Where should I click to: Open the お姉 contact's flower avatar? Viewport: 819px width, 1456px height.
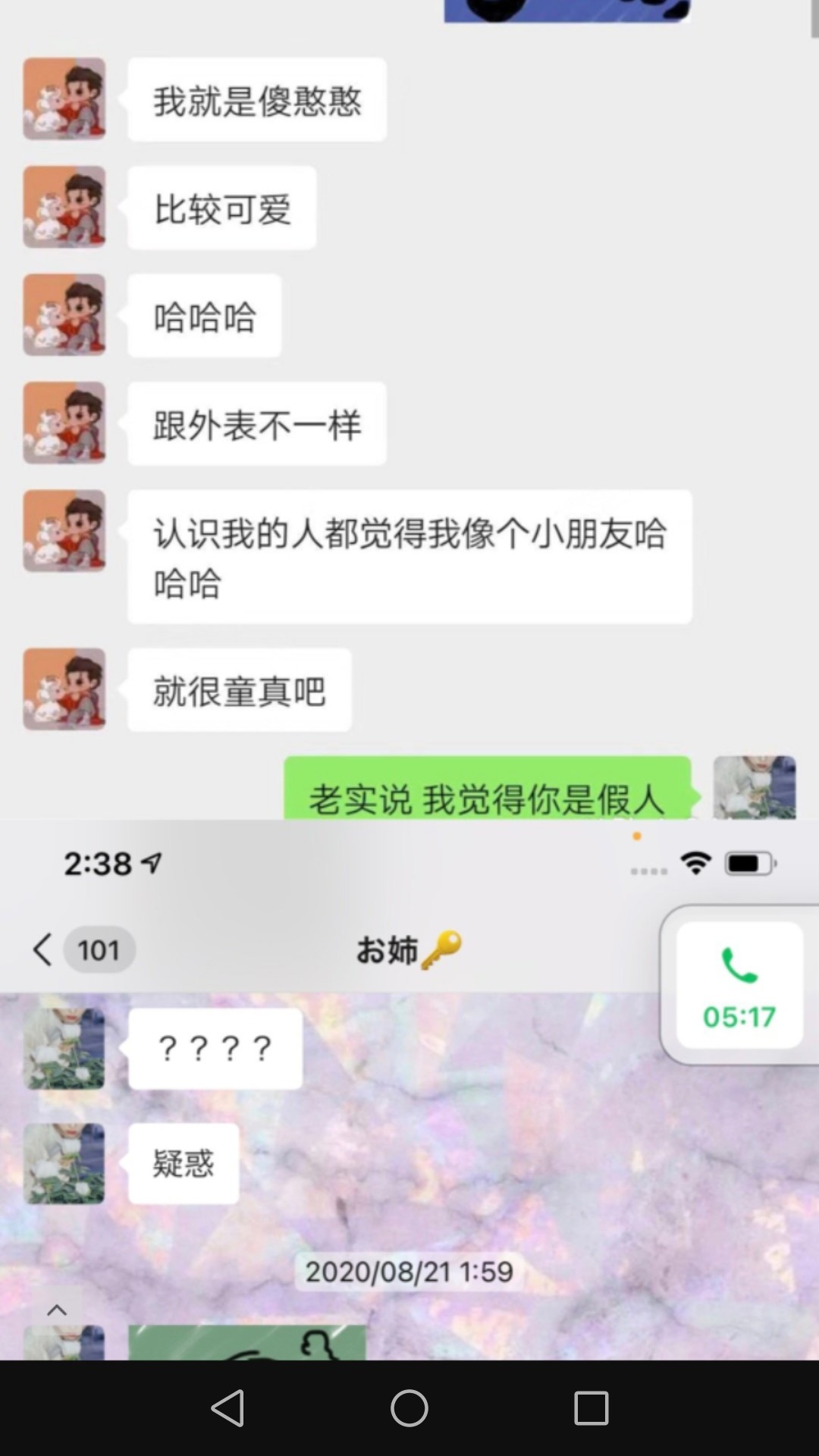64,1049
